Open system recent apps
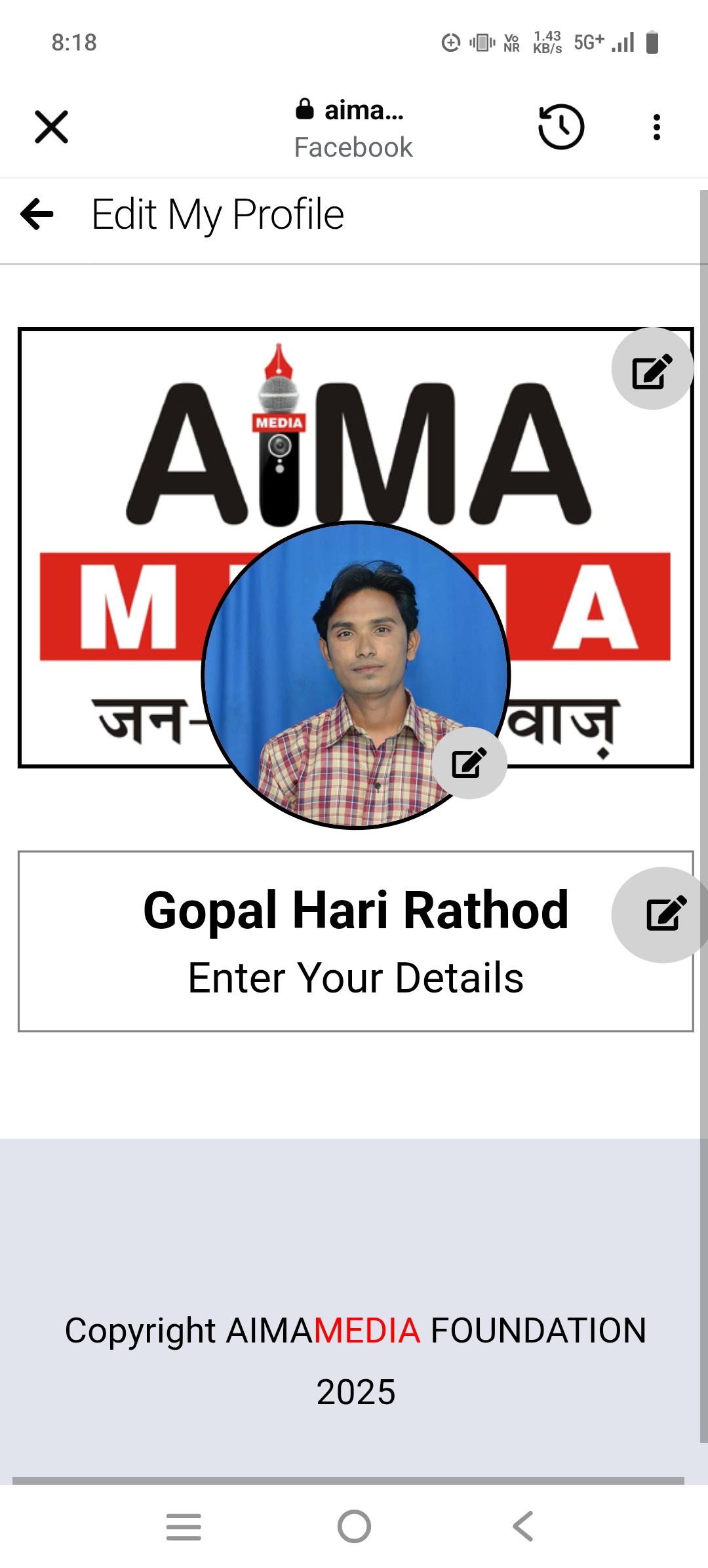Image resolution: width=708 pixels, height=1568 pixels. [184, 1527]
